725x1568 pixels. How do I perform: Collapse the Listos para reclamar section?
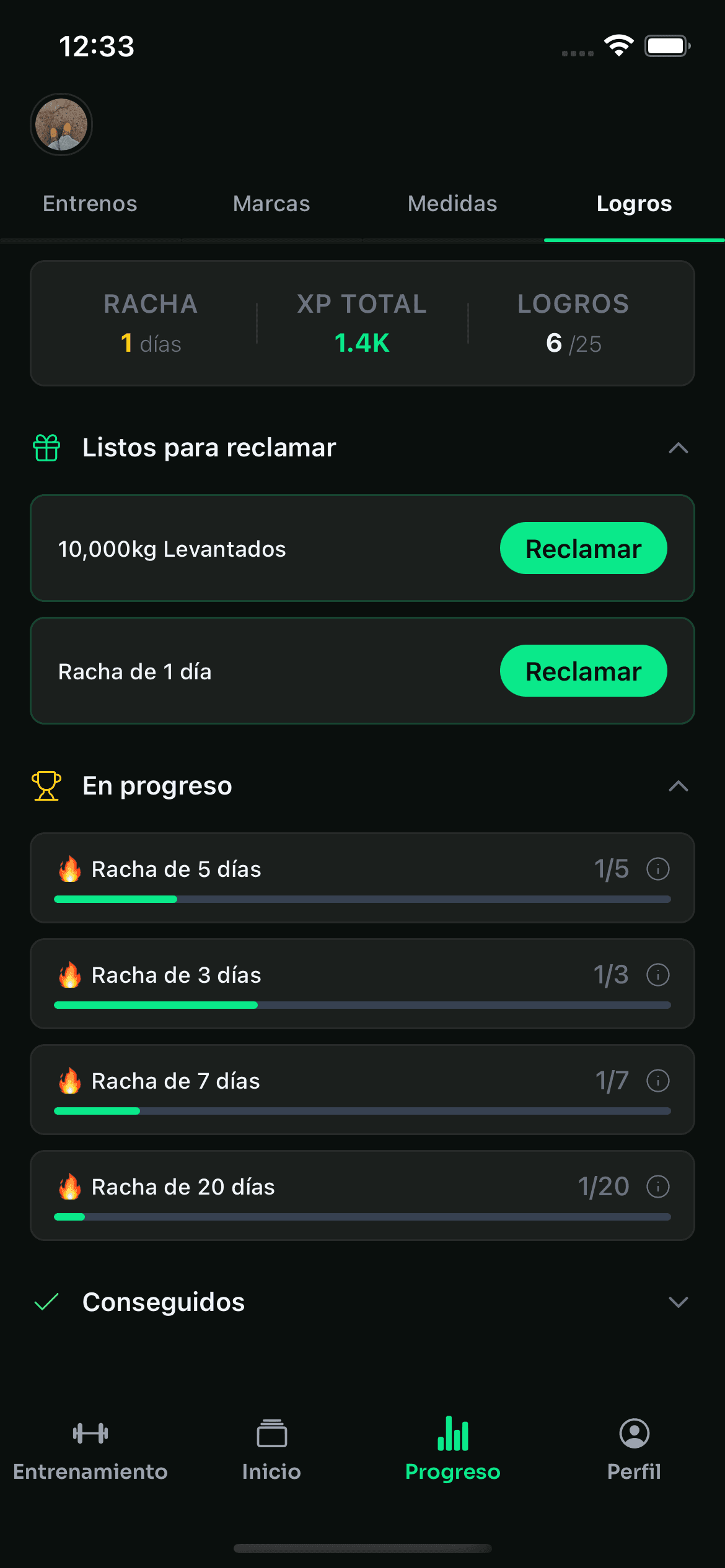coord(679,447)
